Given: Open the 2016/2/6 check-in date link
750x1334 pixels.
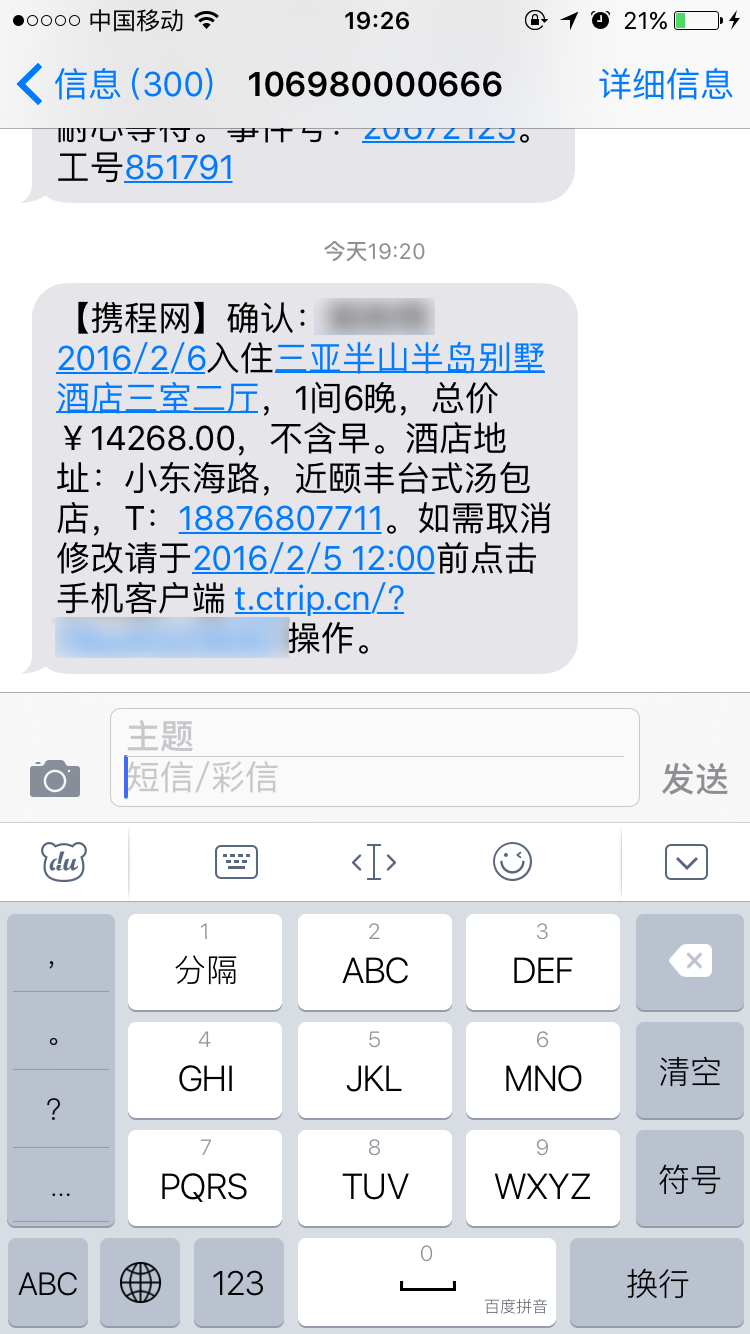Looking at the screenshot, I should pos(131,357).
